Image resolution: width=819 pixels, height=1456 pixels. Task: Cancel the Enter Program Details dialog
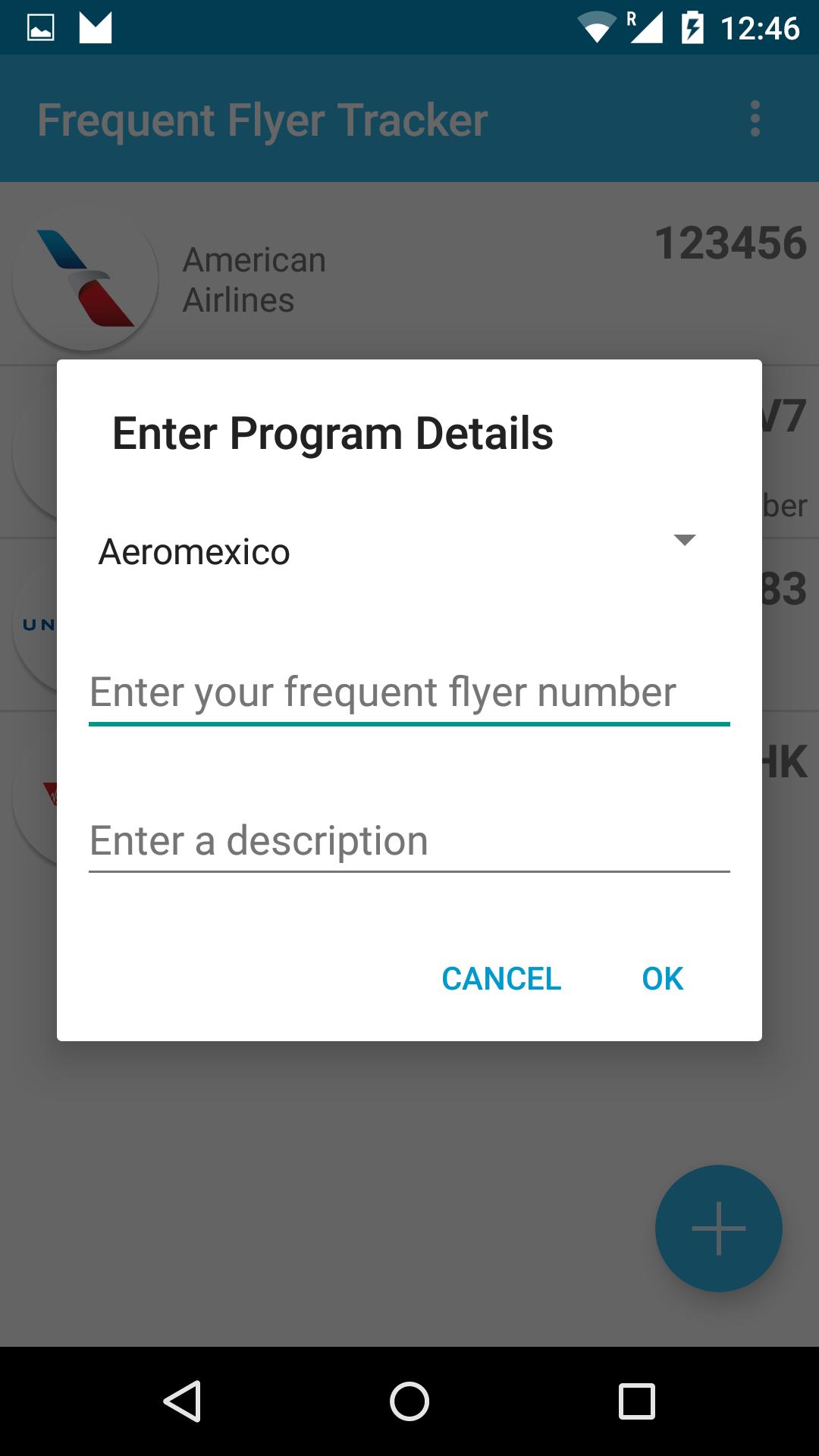point(502,978)
